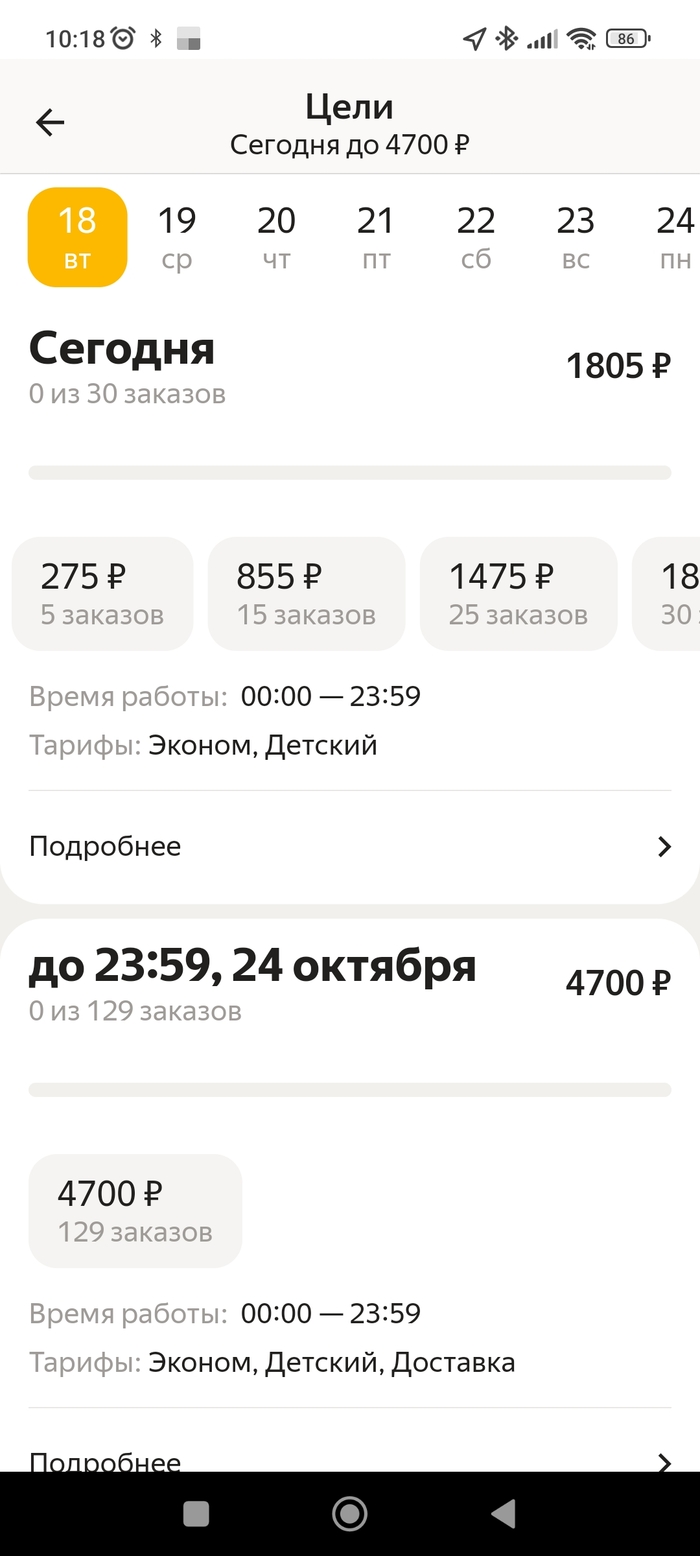Open Подробнее under Сегодня goal
700x1556 pixels.
point(350,846)
